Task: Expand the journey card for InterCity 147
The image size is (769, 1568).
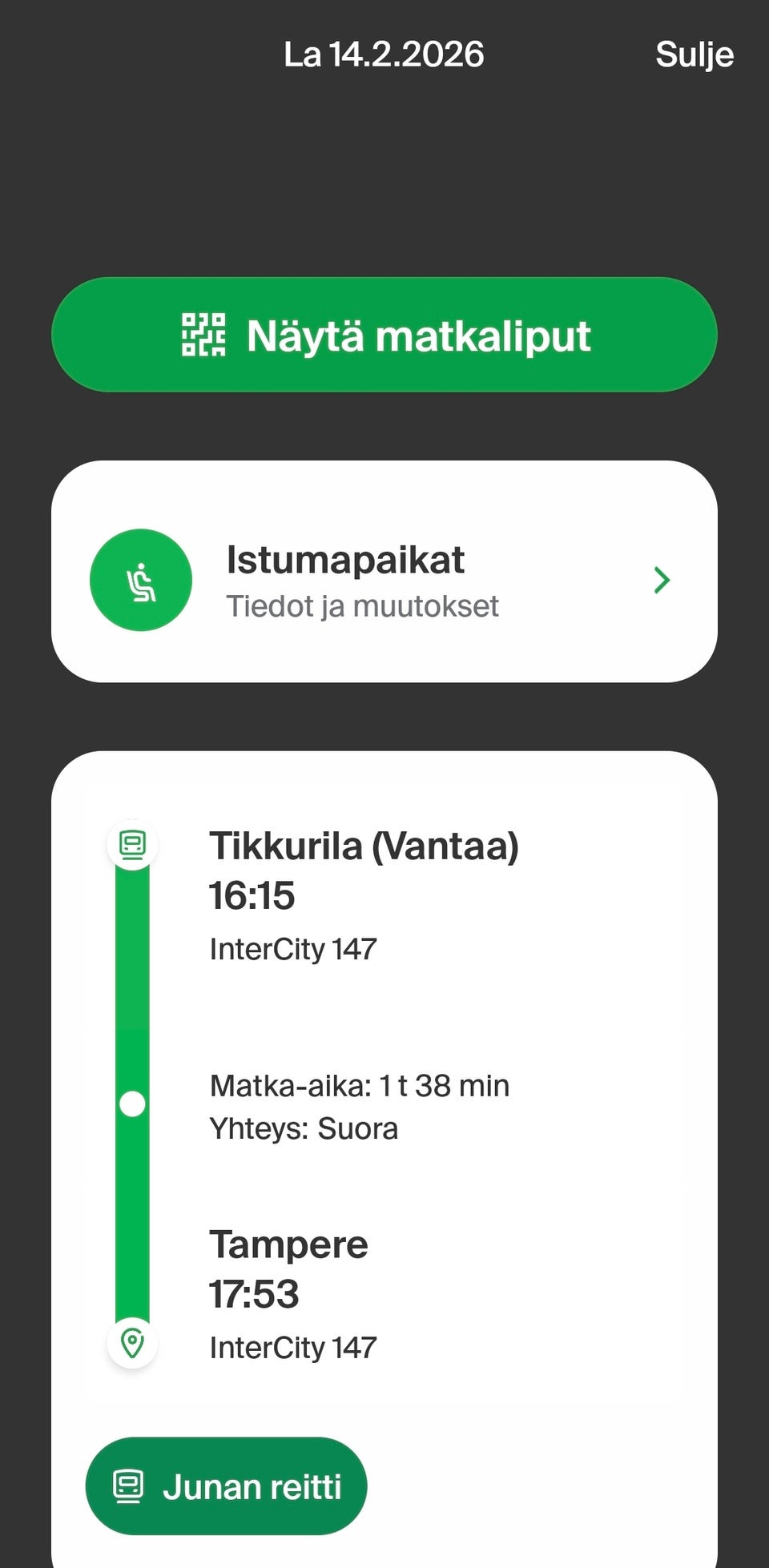Action: click(384, 1105)
